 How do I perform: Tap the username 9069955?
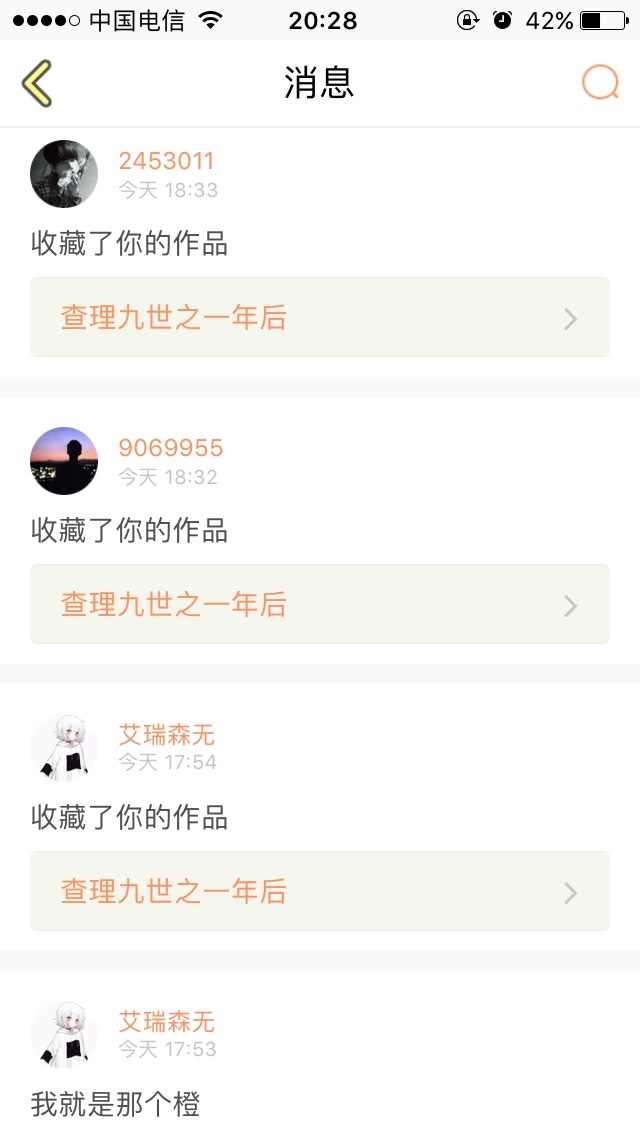pos(171,448)
